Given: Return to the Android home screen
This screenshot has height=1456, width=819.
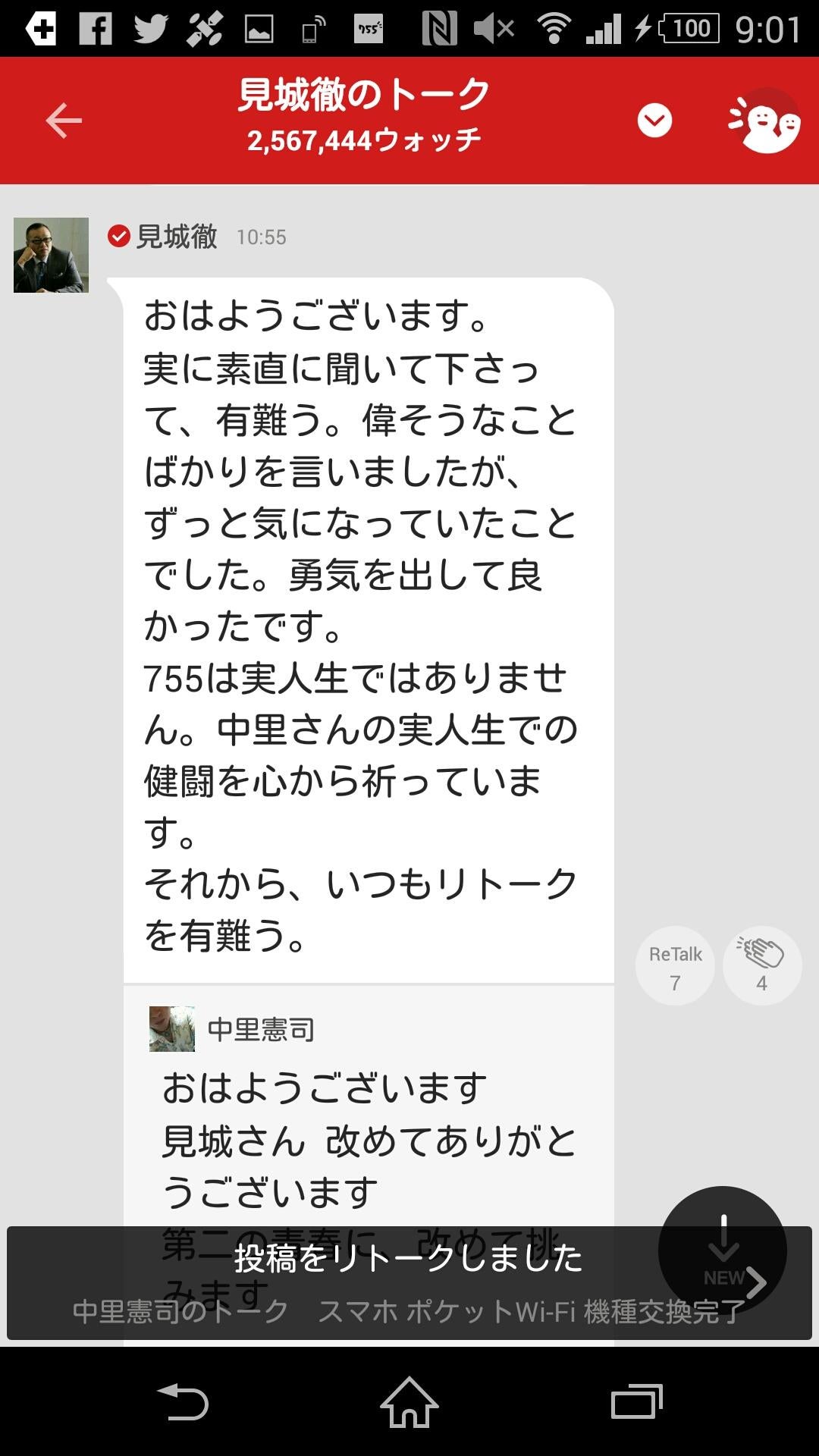Looking at the screenshot, I should point(409,1402).
